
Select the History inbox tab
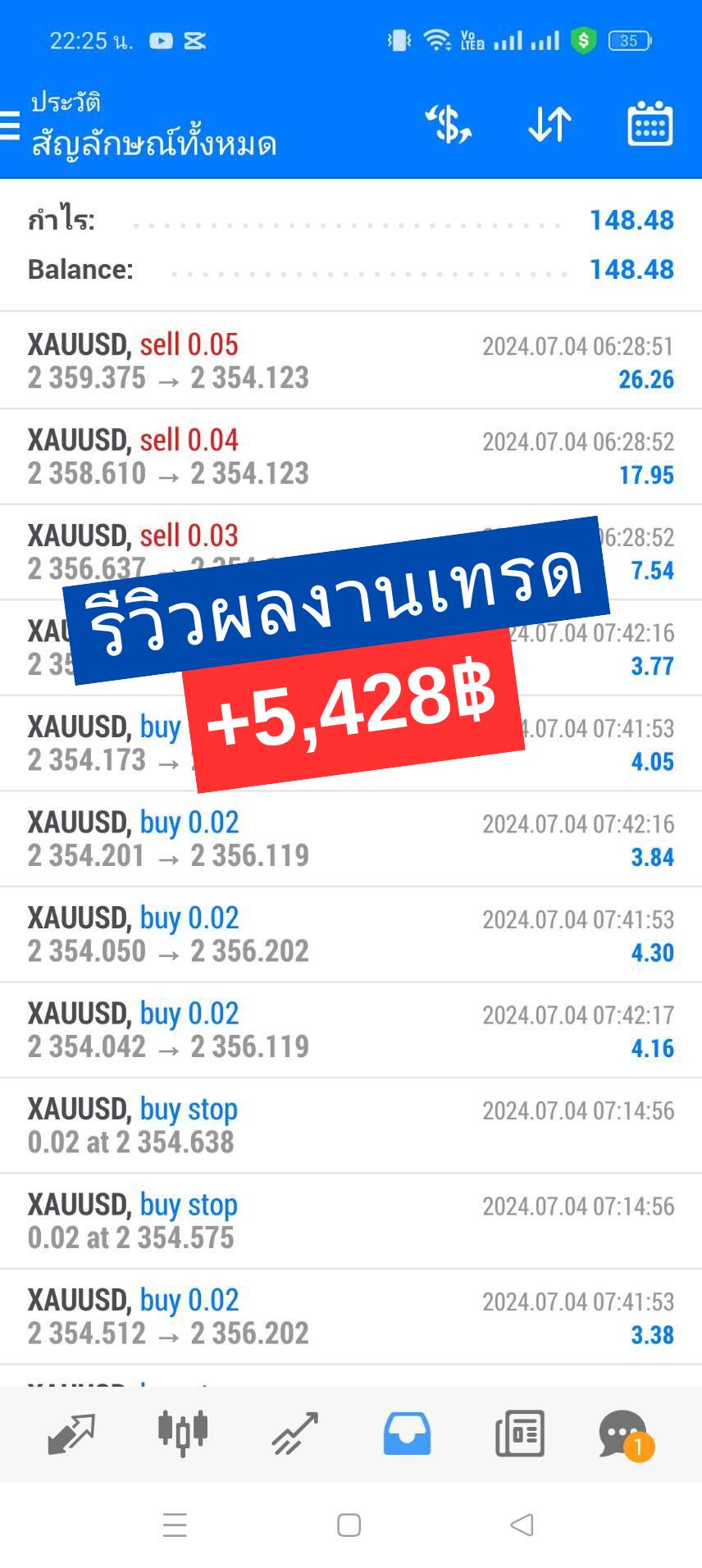[x=407, y=1434]
